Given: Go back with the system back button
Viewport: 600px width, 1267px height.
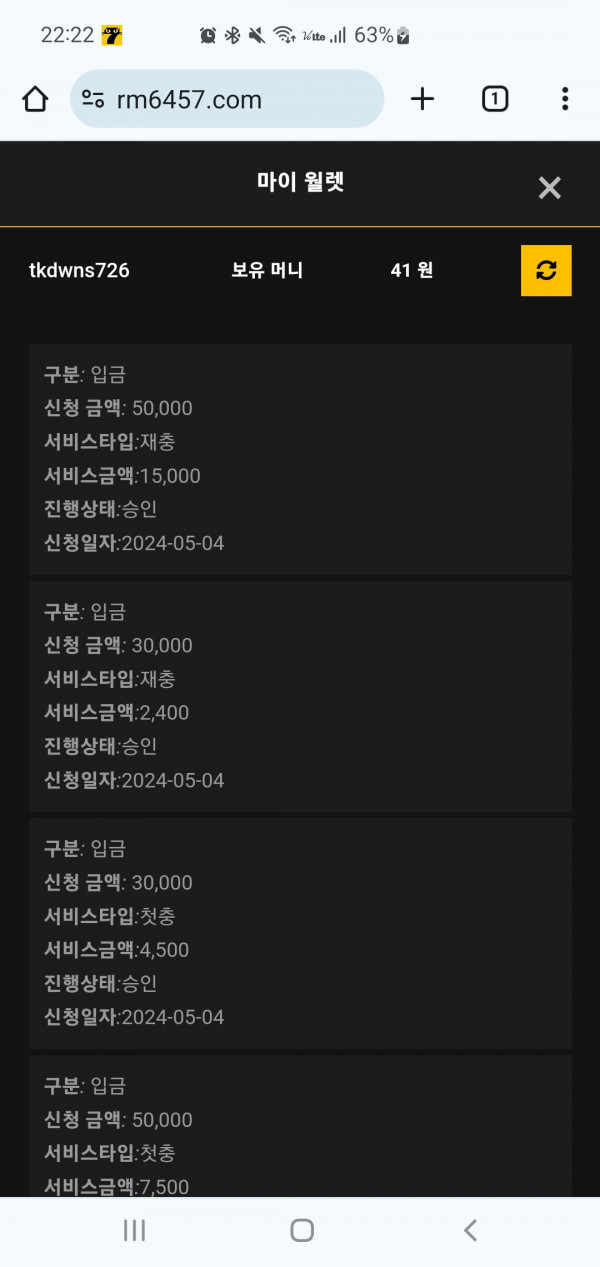Looking at the screenshot, I should tap(470, 1230).
